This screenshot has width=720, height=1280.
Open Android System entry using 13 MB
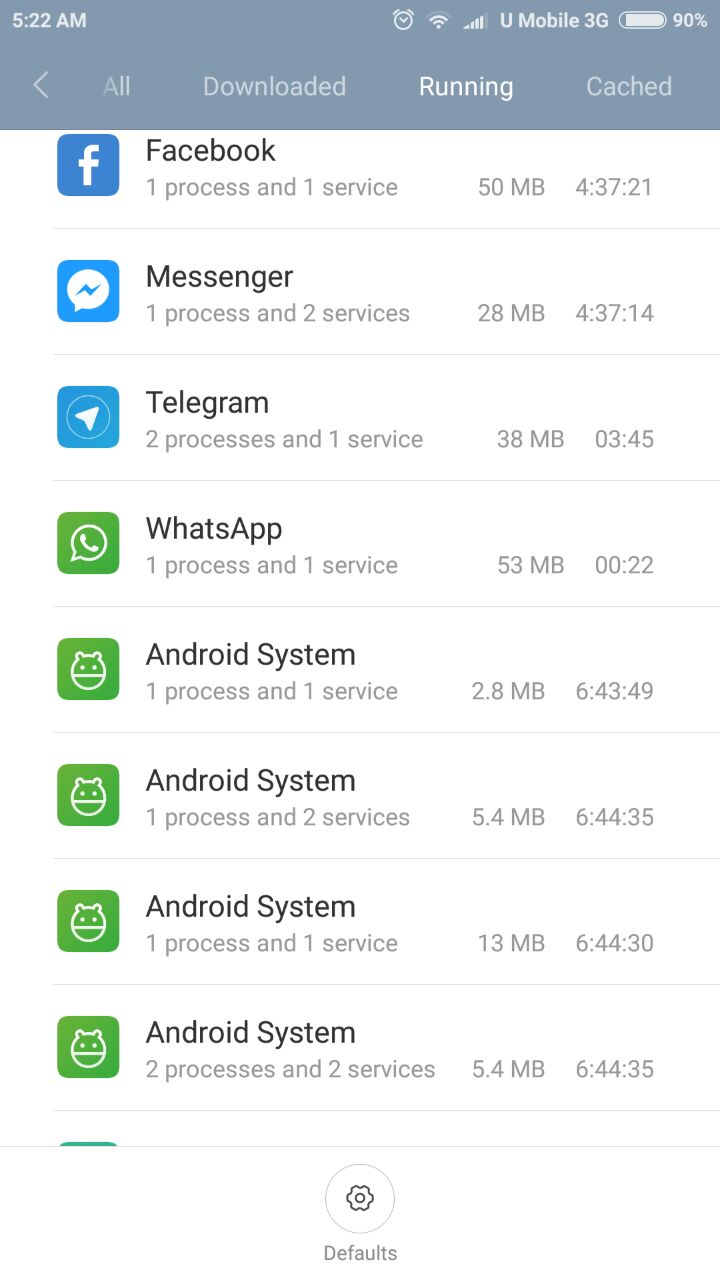point(360,922)
